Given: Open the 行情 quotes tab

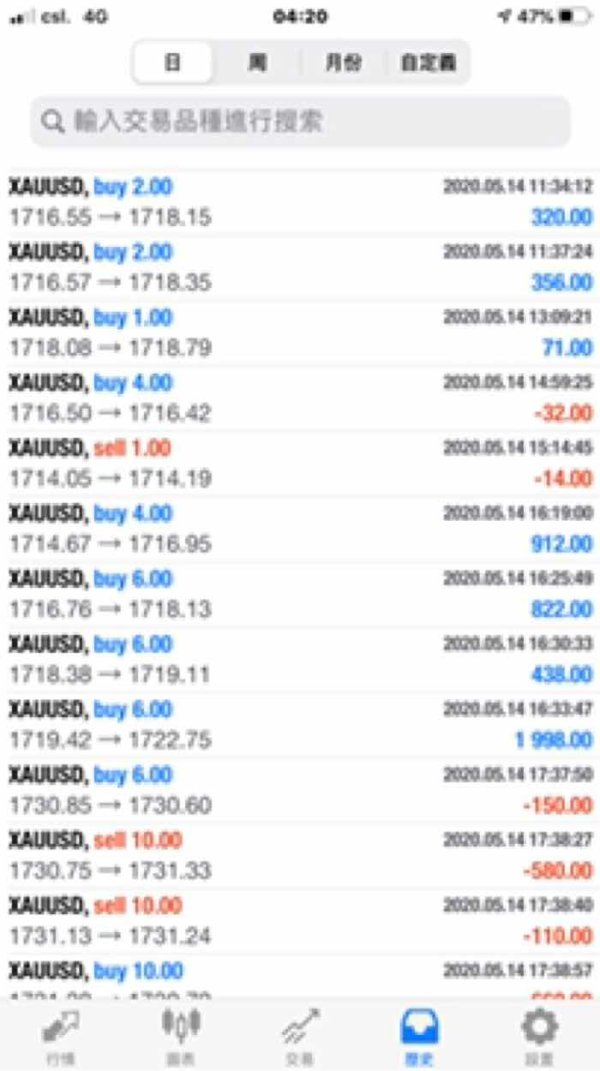Looking at the screenshot, I should (61, 1035).
